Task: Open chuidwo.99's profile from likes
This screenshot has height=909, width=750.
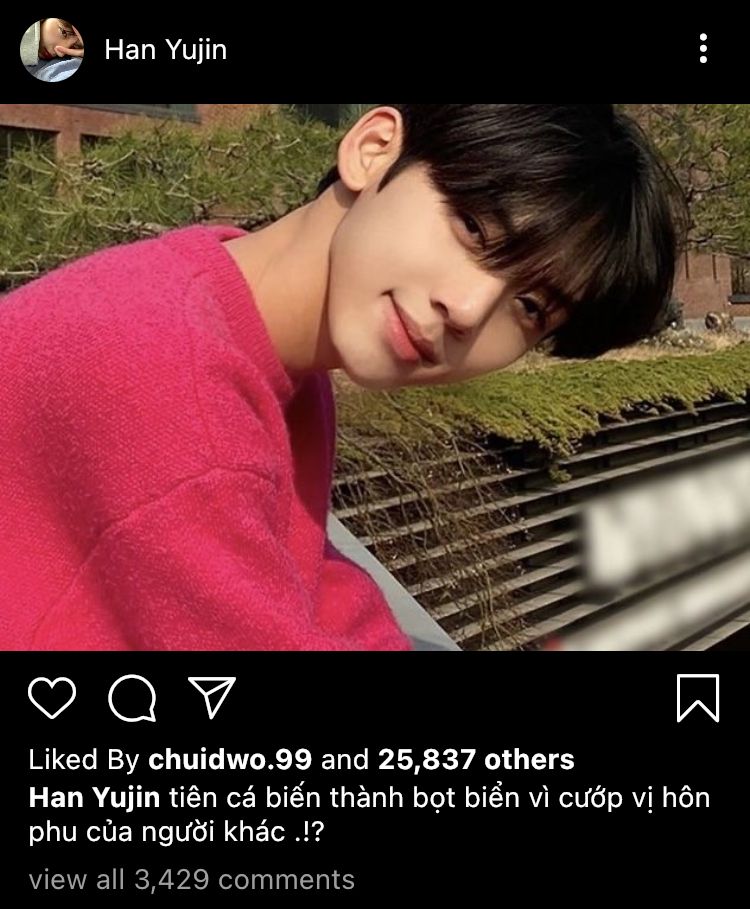Action: (x=229, y=760)
